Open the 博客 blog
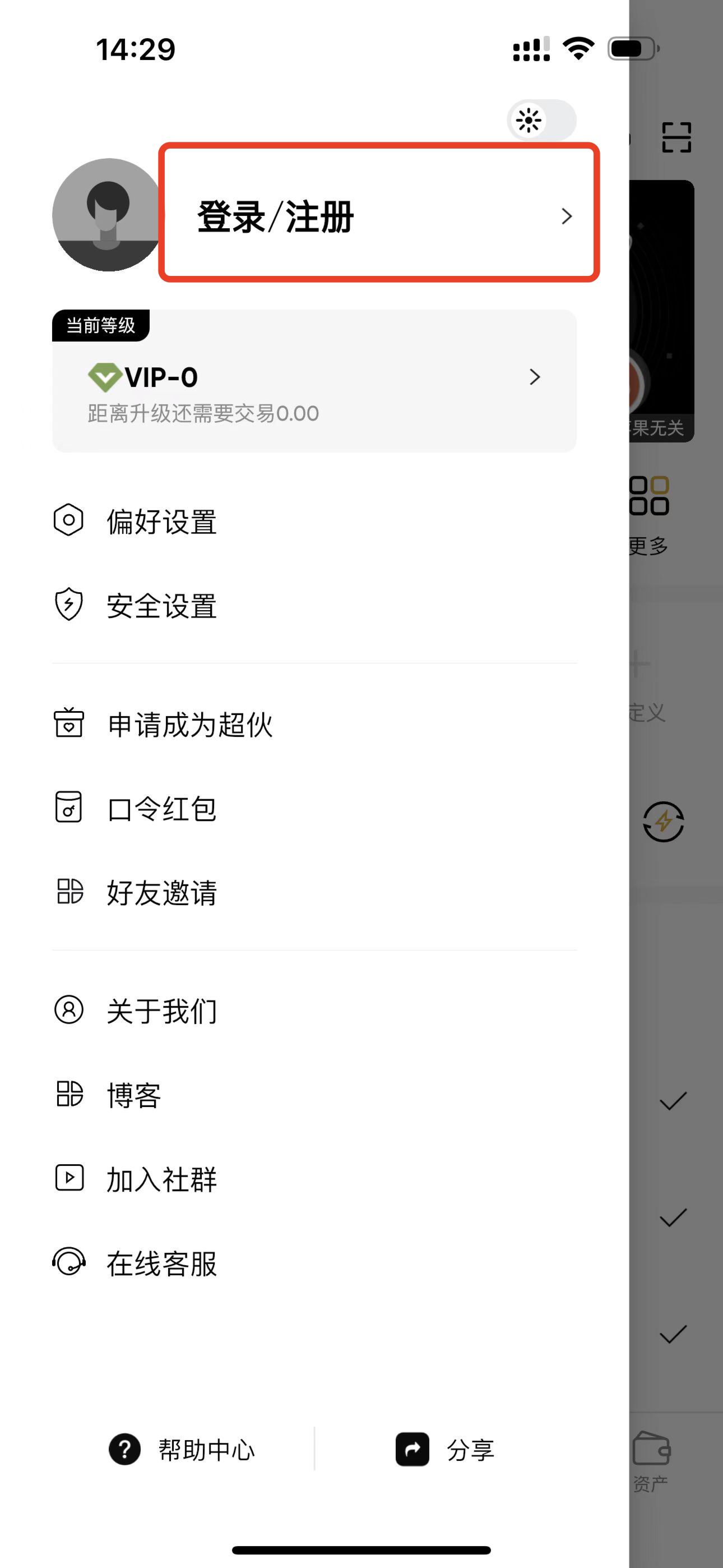 (x=314, y=1095)
